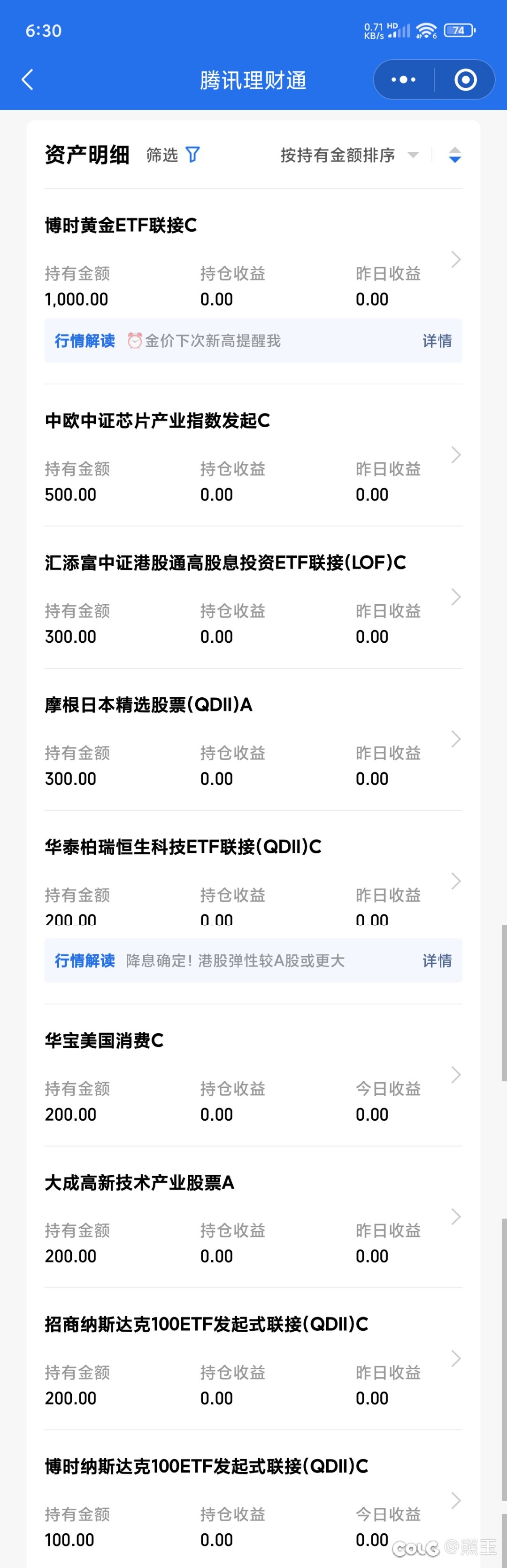Open the mini program more options menu
Screen dimensions: 507x1568
tap(404, 80)
